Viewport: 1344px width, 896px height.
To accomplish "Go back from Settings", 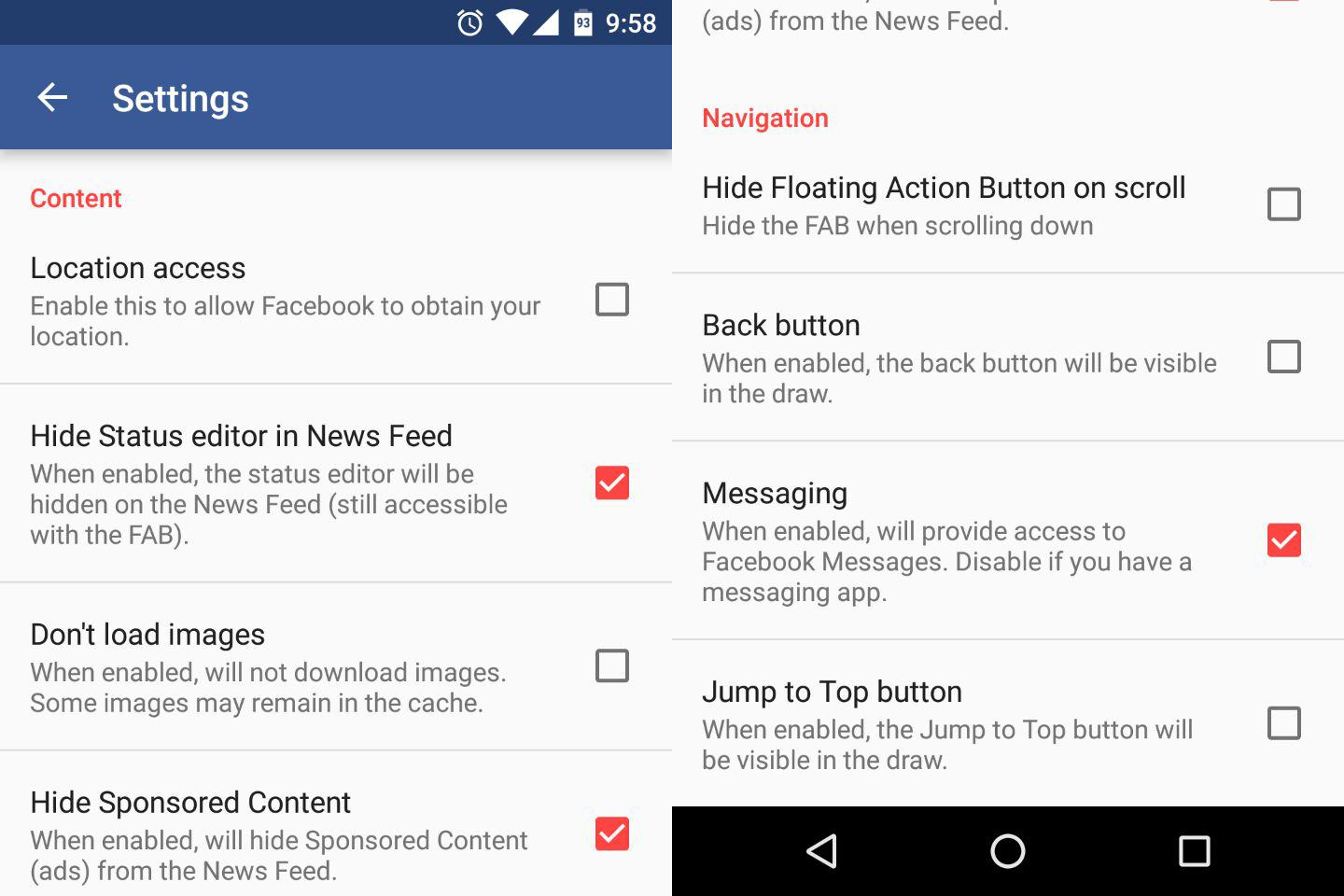I will click(x=52, y=97).
